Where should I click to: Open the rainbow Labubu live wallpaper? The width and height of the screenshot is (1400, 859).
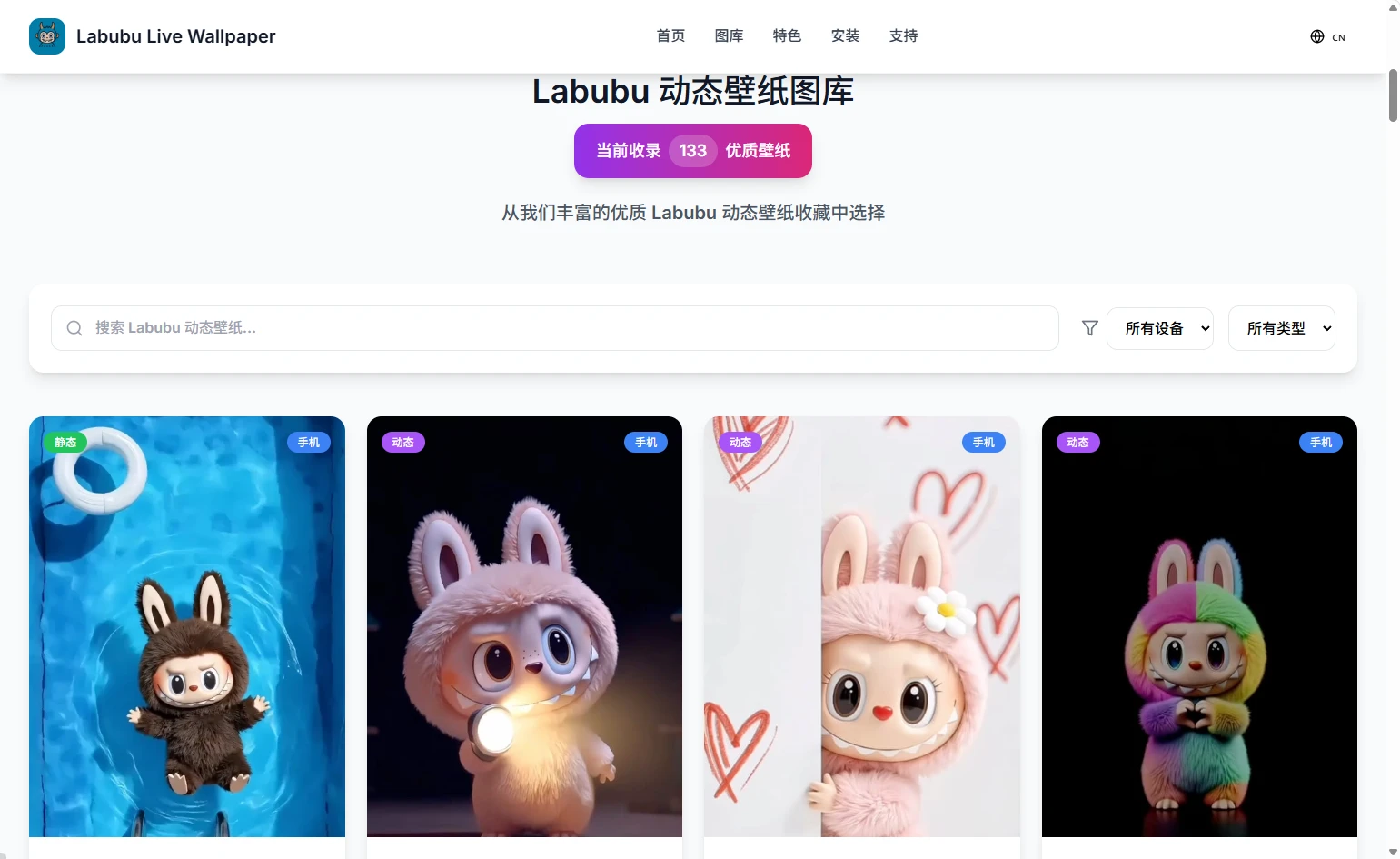(x=1199, y=627)
